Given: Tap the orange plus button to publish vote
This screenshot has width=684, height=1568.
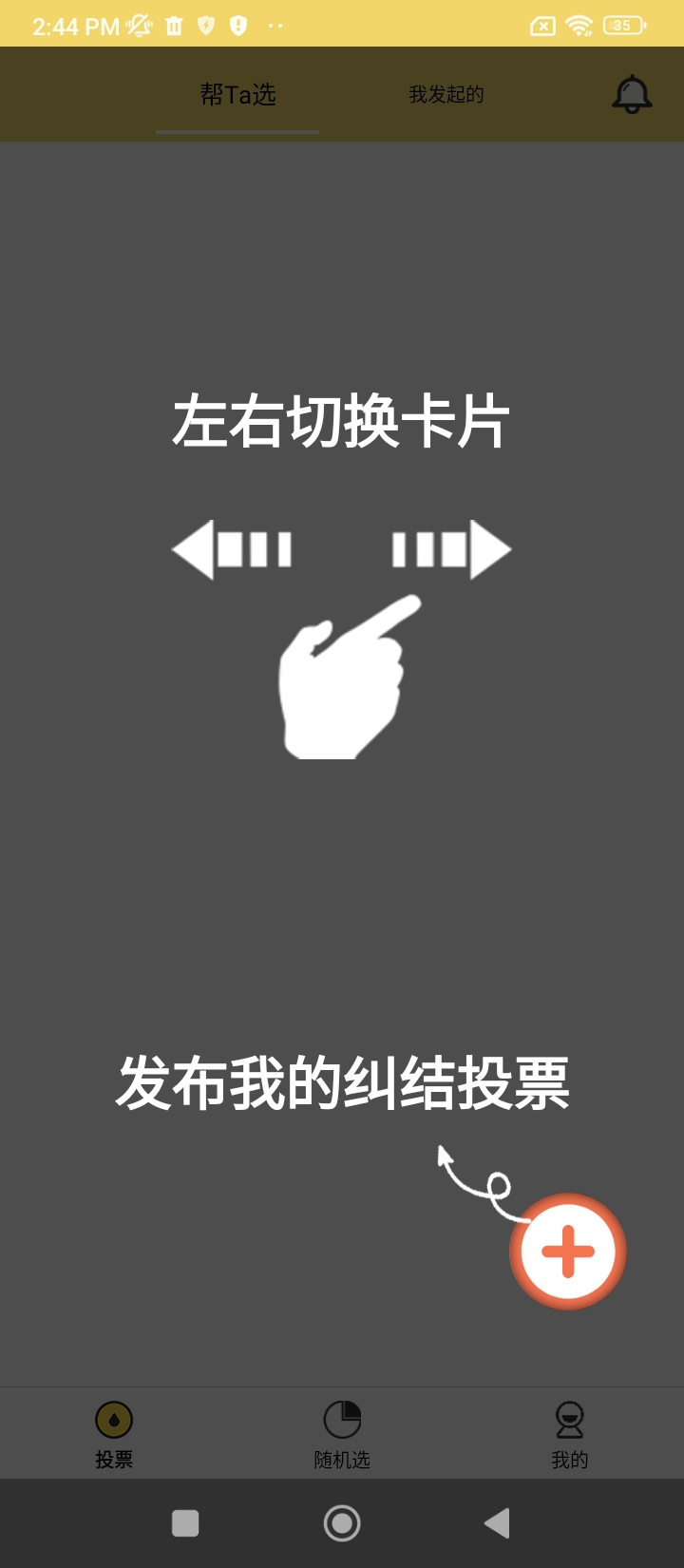Looking at the screenshot, I should coord(568,1251).
